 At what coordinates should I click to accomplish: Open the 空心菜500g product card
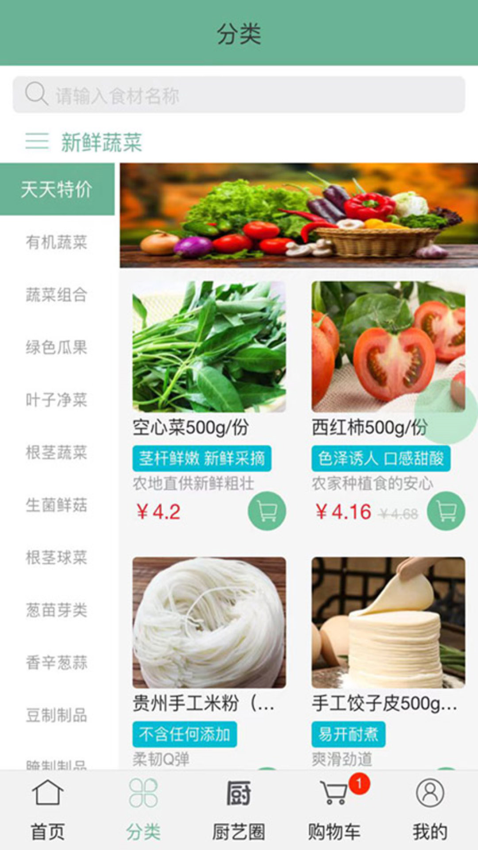(x=209, y=405)
